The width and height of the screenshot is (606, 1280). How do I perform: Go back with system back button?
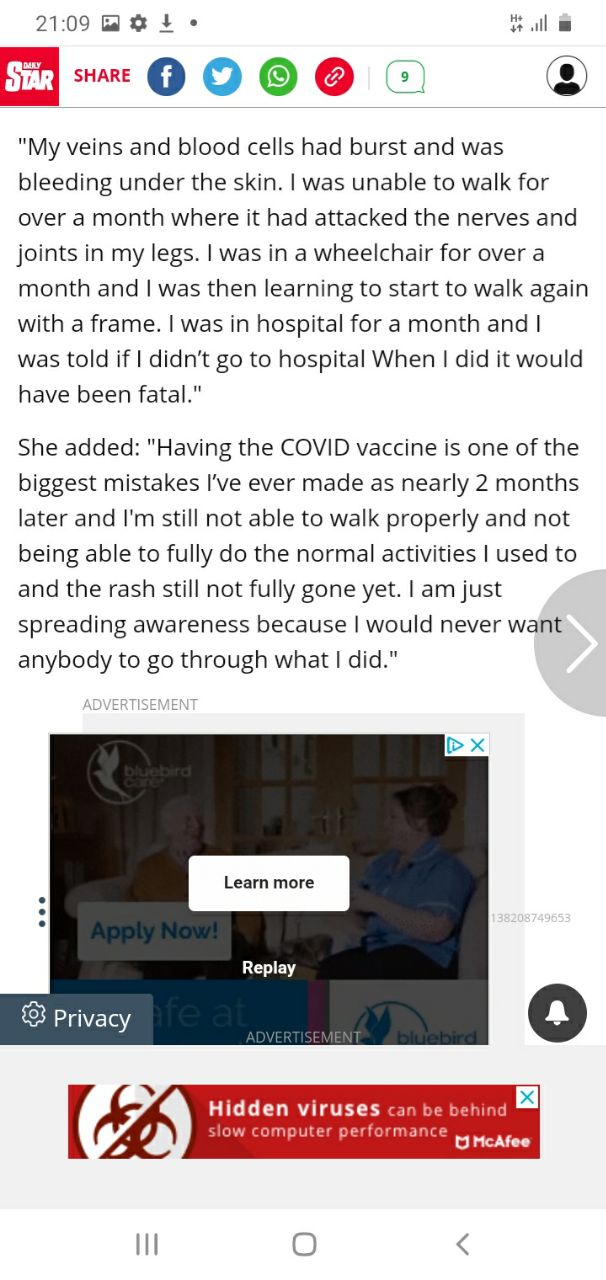tap(462, 1243)
